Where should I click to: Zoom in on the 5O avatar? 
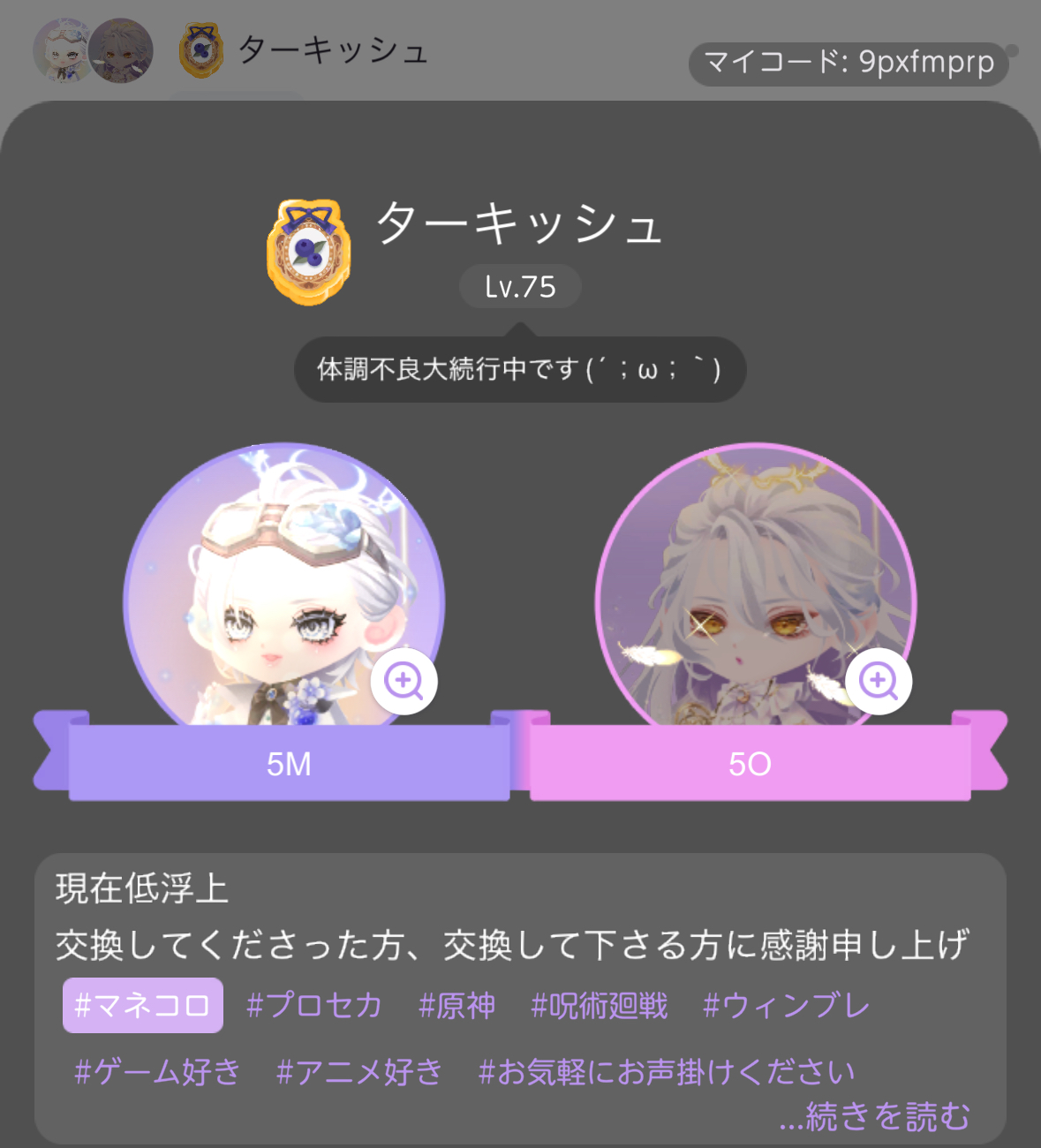tap(878, 682)
